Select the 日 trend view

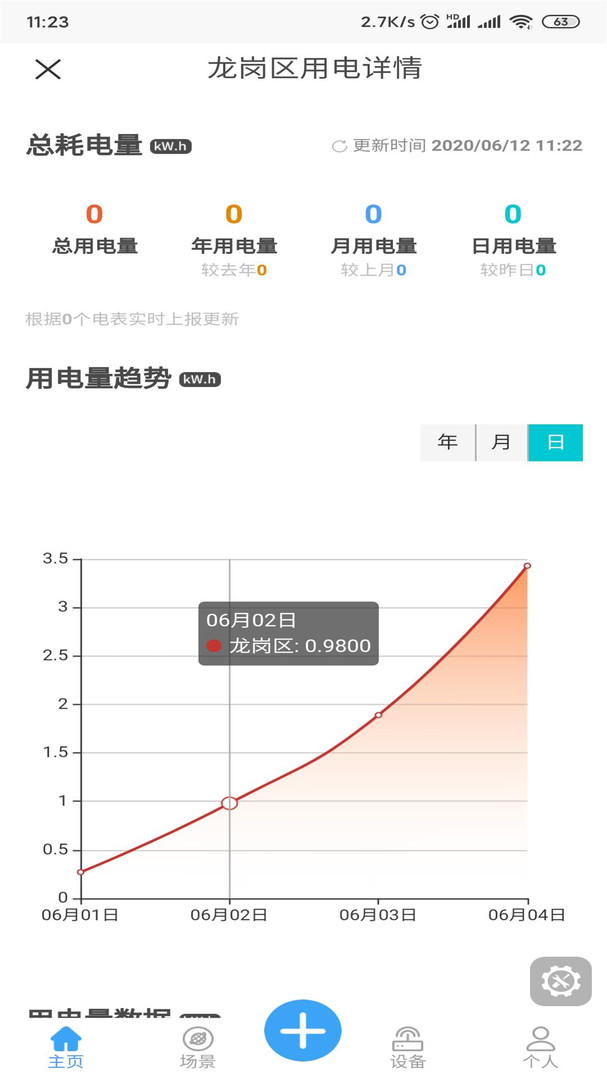555,442
